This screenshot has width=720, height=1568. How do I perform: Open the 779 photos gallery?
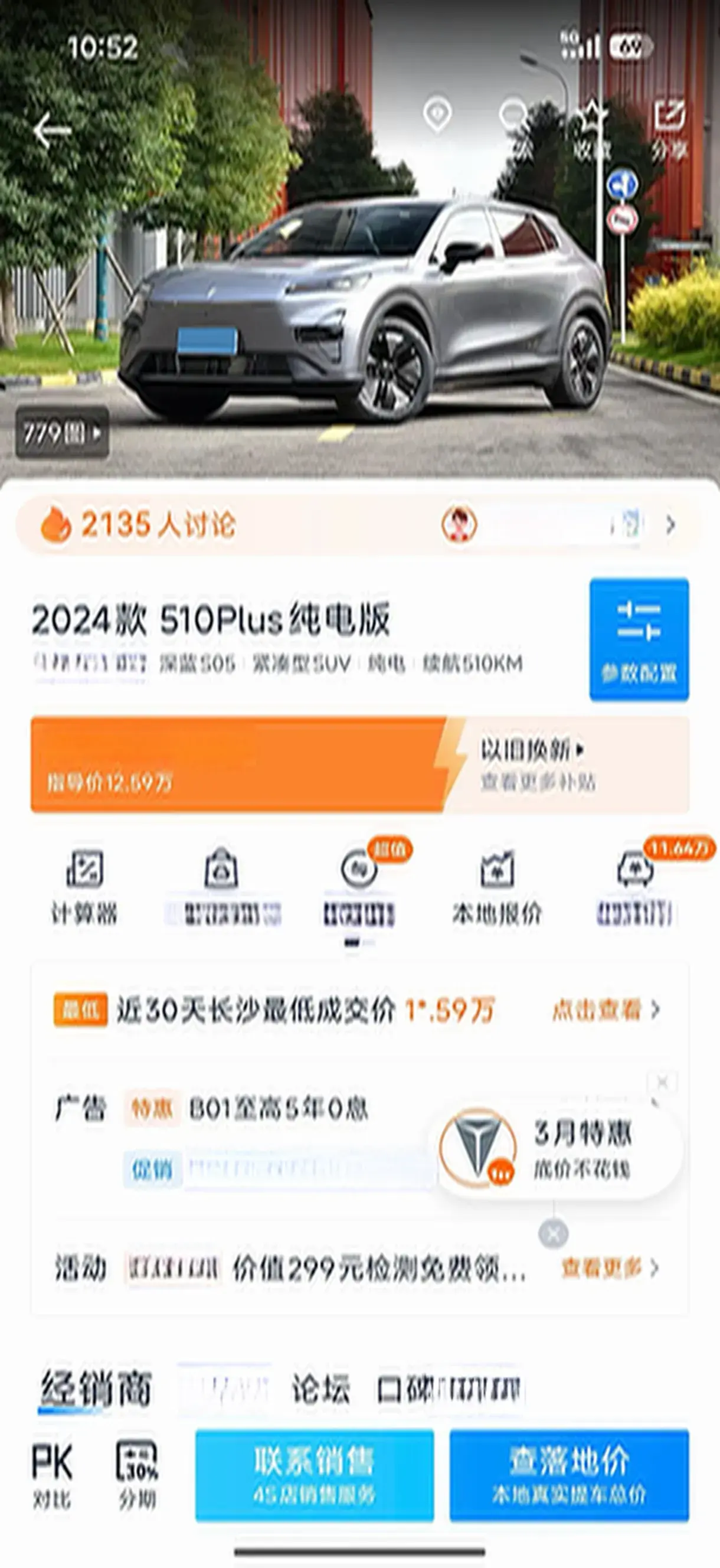[x=62, y=433]
